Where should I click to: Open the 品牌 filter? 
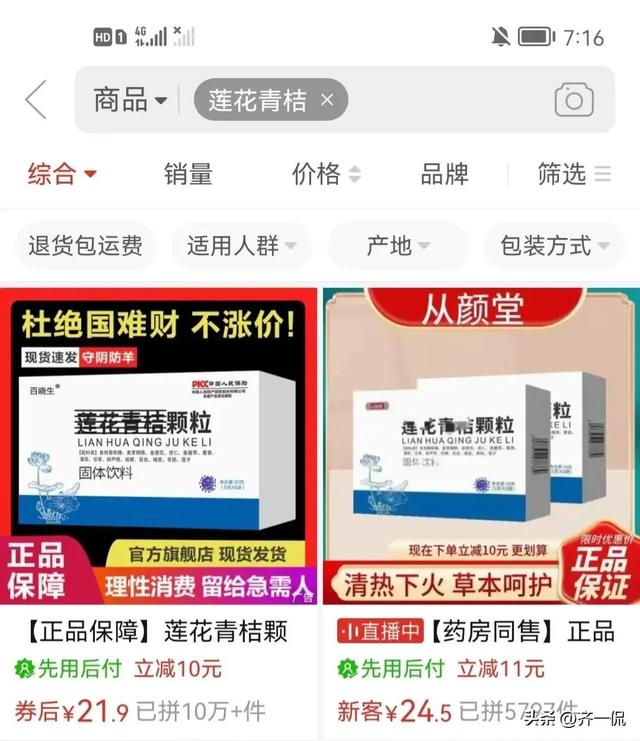[444, 174]
